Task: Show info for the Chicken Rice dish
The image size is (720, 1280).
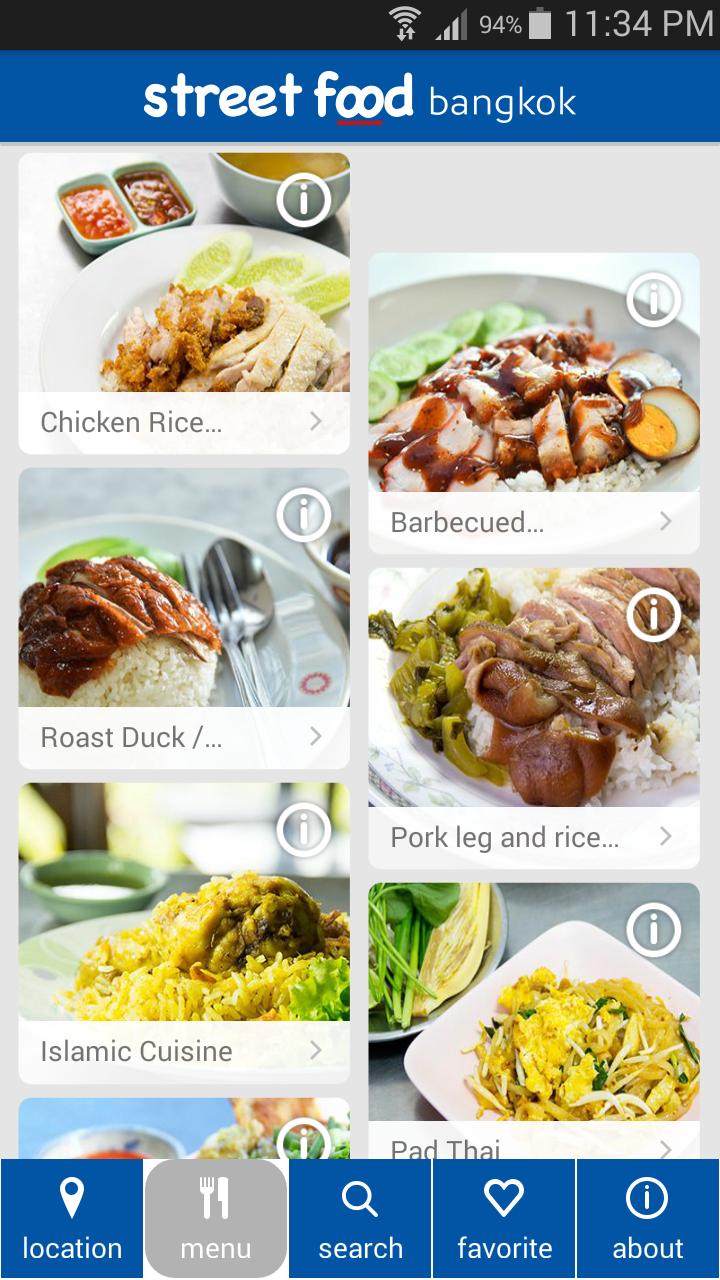Action: coord(303,200)
